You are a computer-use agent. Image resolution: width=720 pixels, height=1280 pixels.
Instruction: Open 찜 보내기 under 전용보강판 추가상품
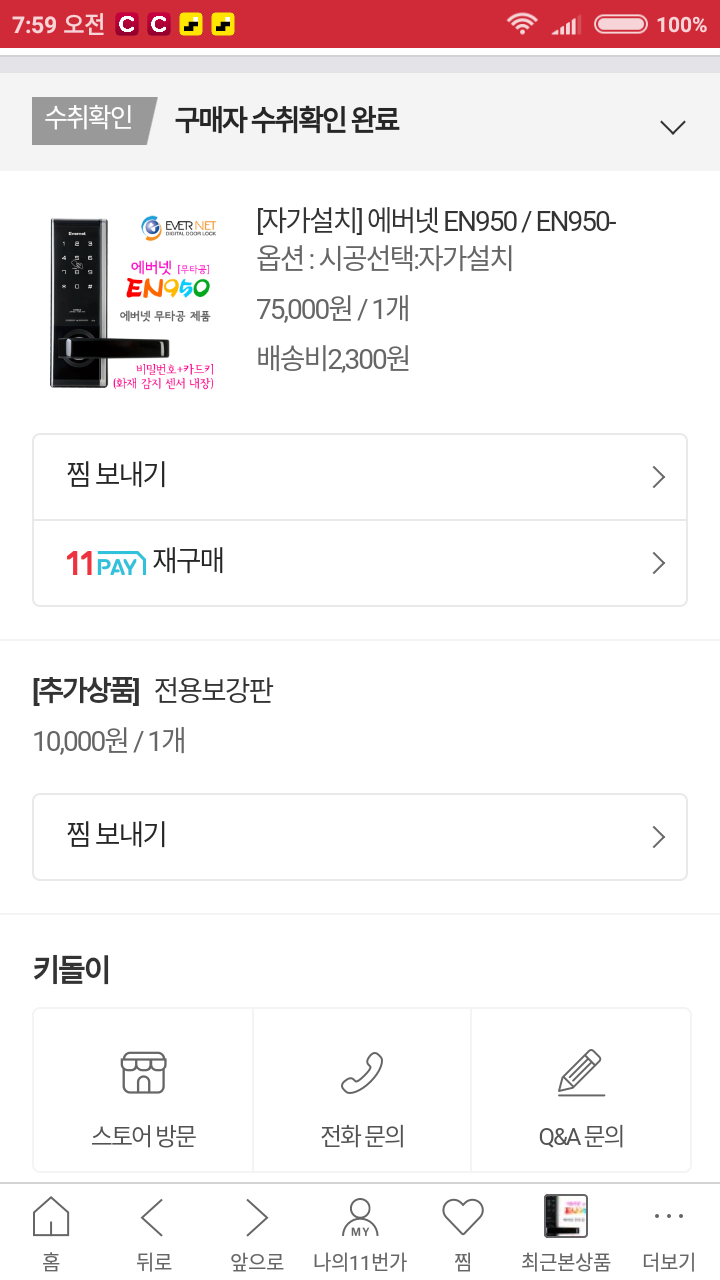360,837
